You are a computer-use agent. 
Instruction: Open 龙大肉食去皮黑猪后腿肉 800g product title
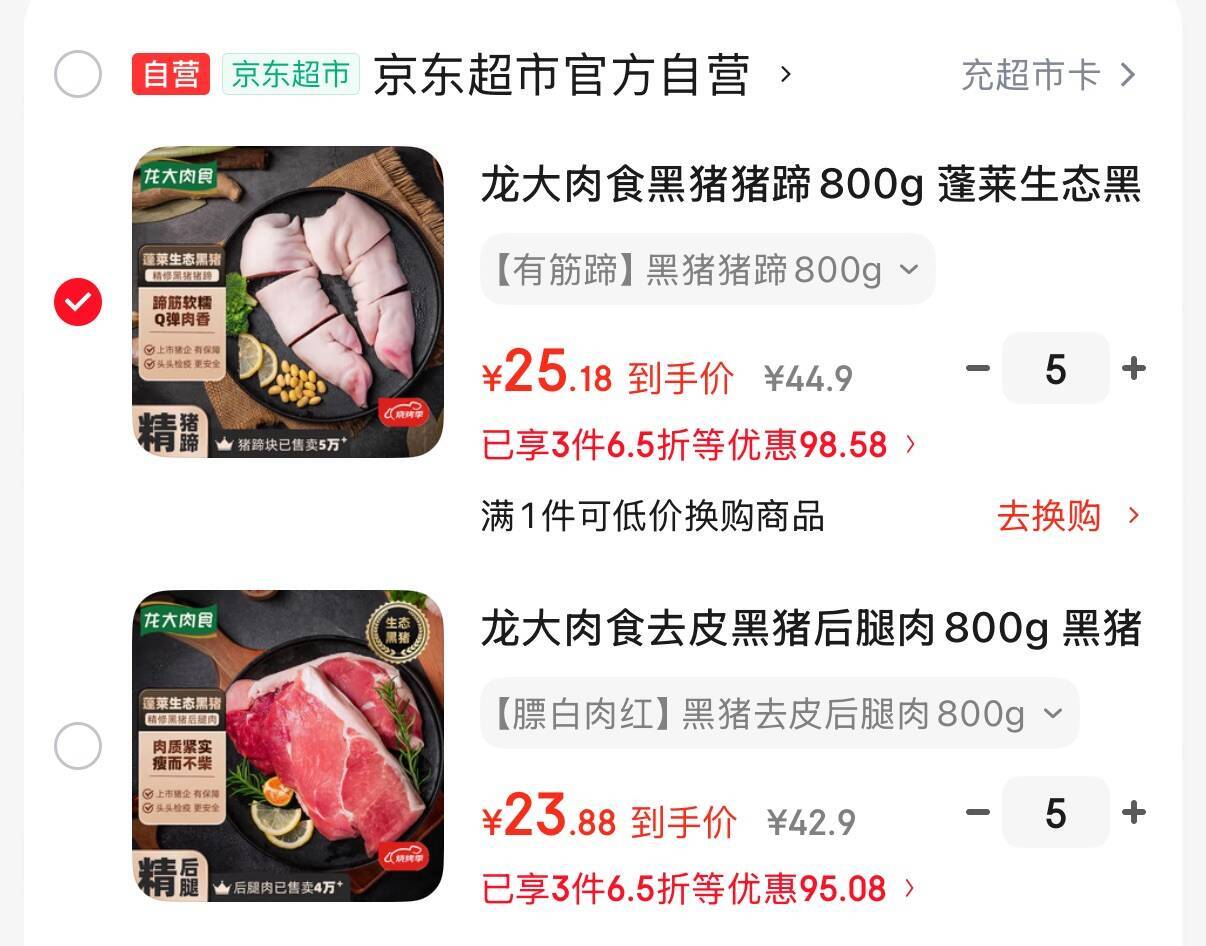(810, 630)
